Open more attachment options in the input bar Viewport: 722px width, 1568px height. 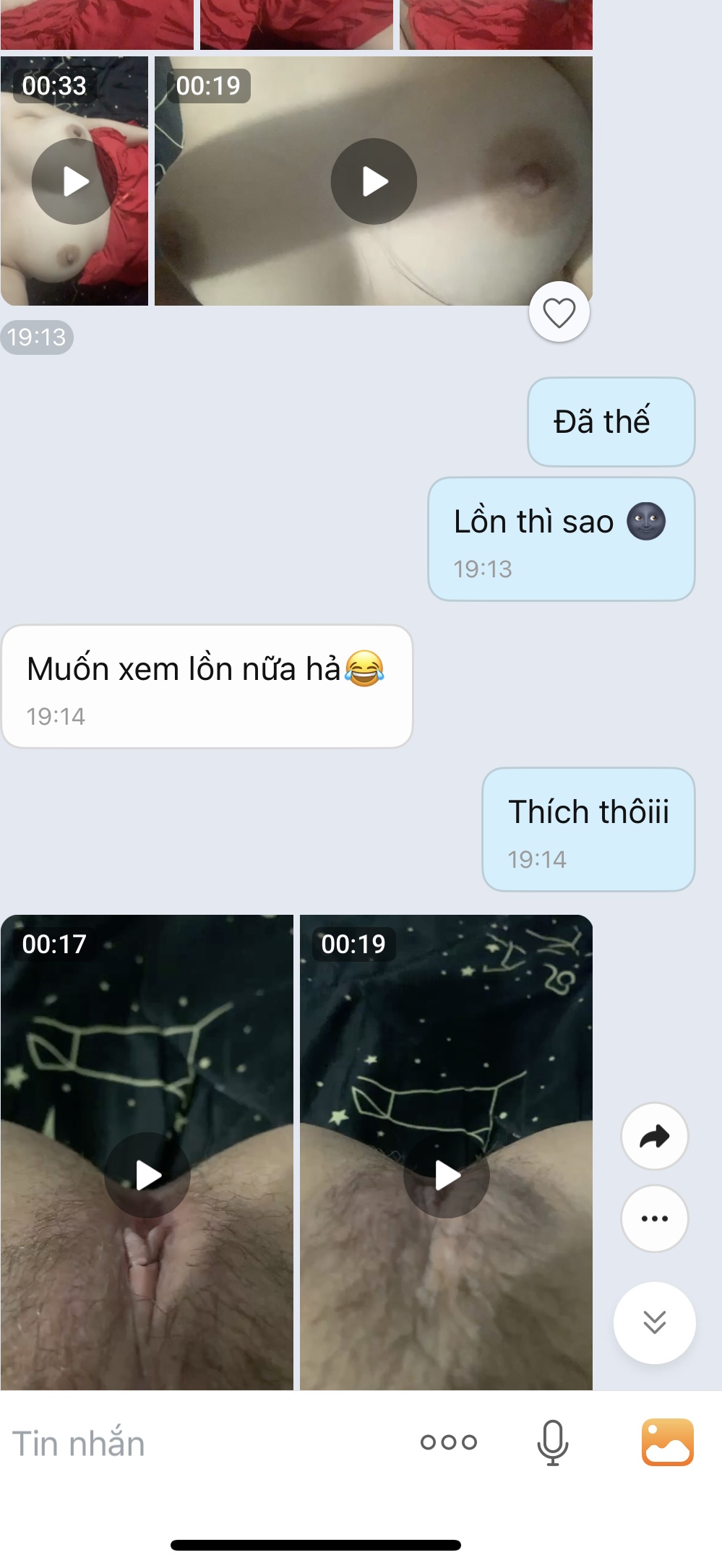click(x=448, y=1442)
